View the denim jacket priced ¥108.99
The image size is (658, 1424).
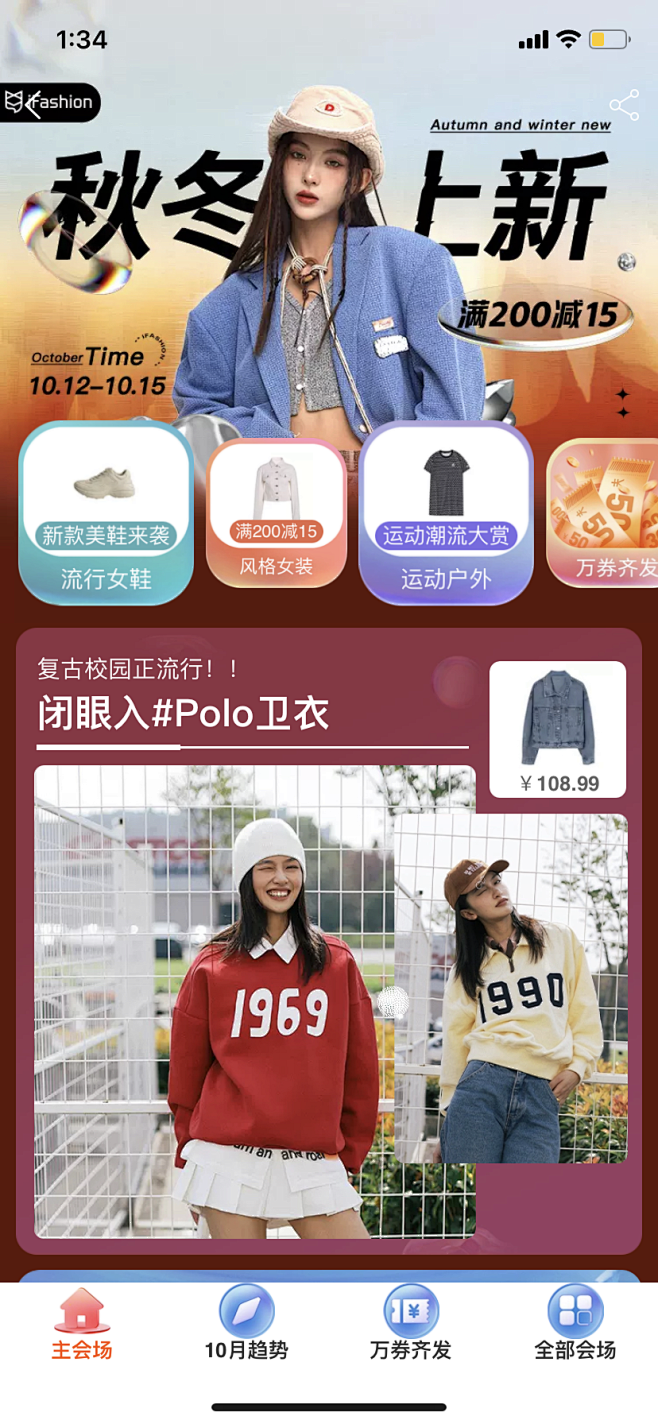click(558, 729)
